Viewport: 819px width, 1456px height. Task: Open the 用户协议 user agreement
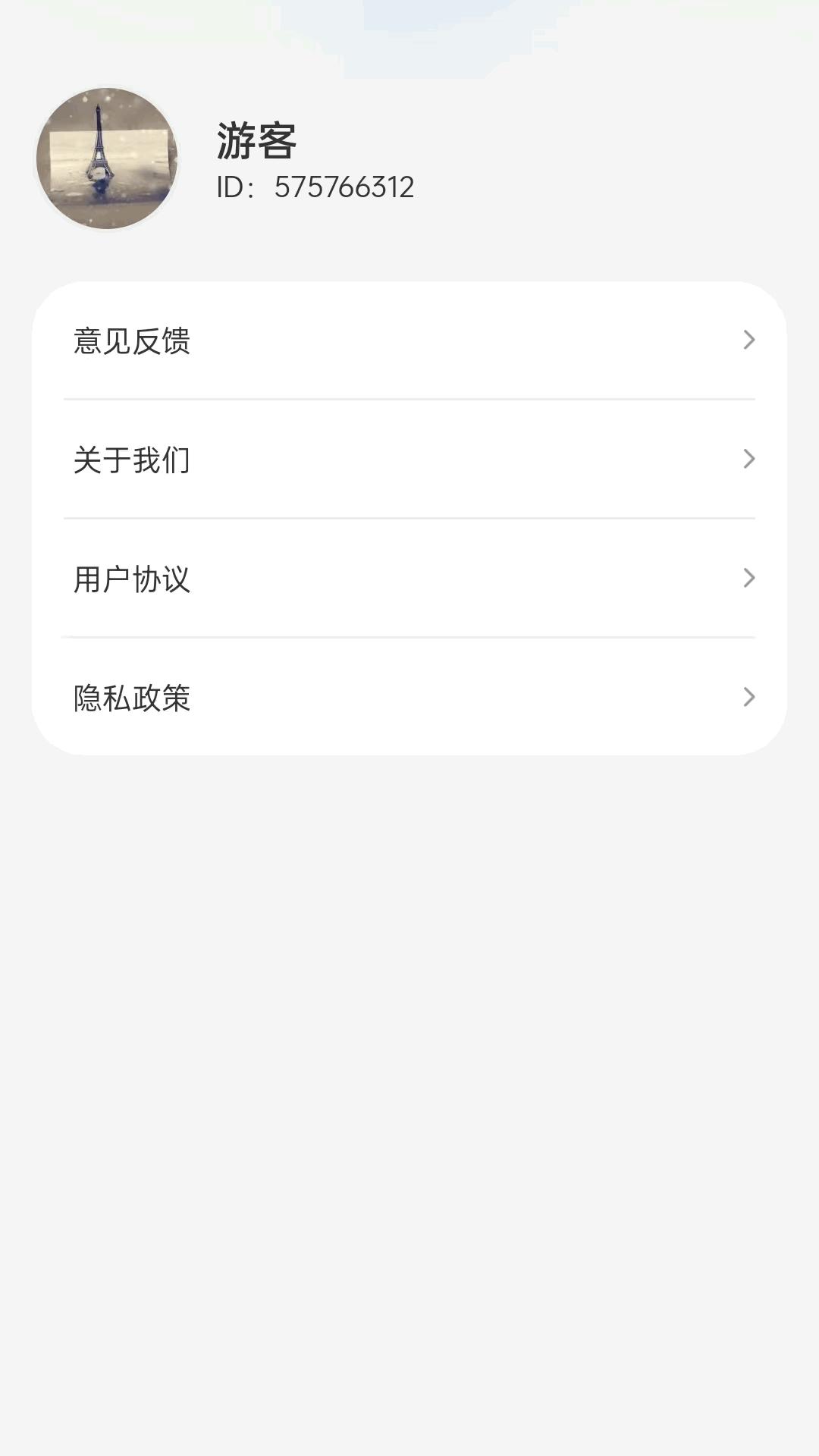click(131, 578)
